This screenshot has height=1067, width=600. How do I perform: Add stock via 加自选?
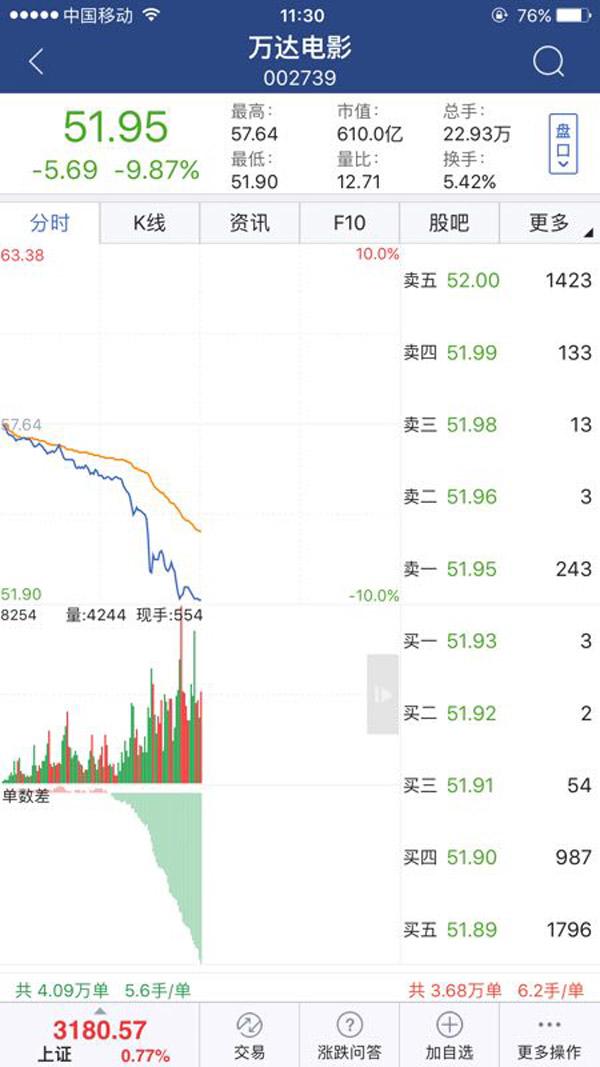pyautogui.click(x=449, y=1035)
